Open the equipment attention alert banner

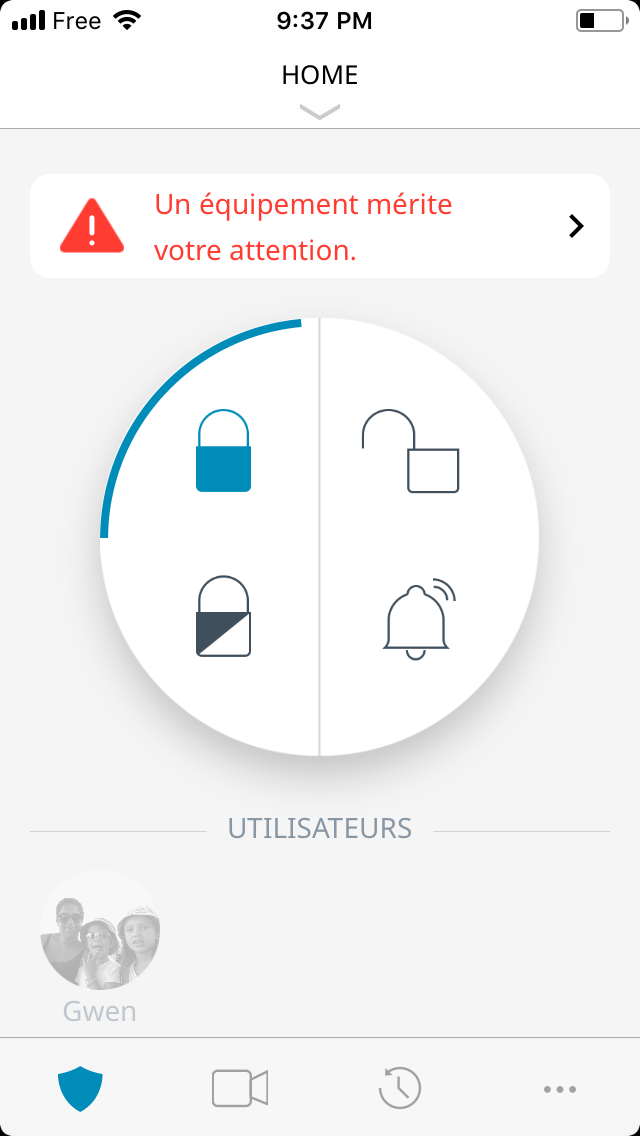[319, 226]
